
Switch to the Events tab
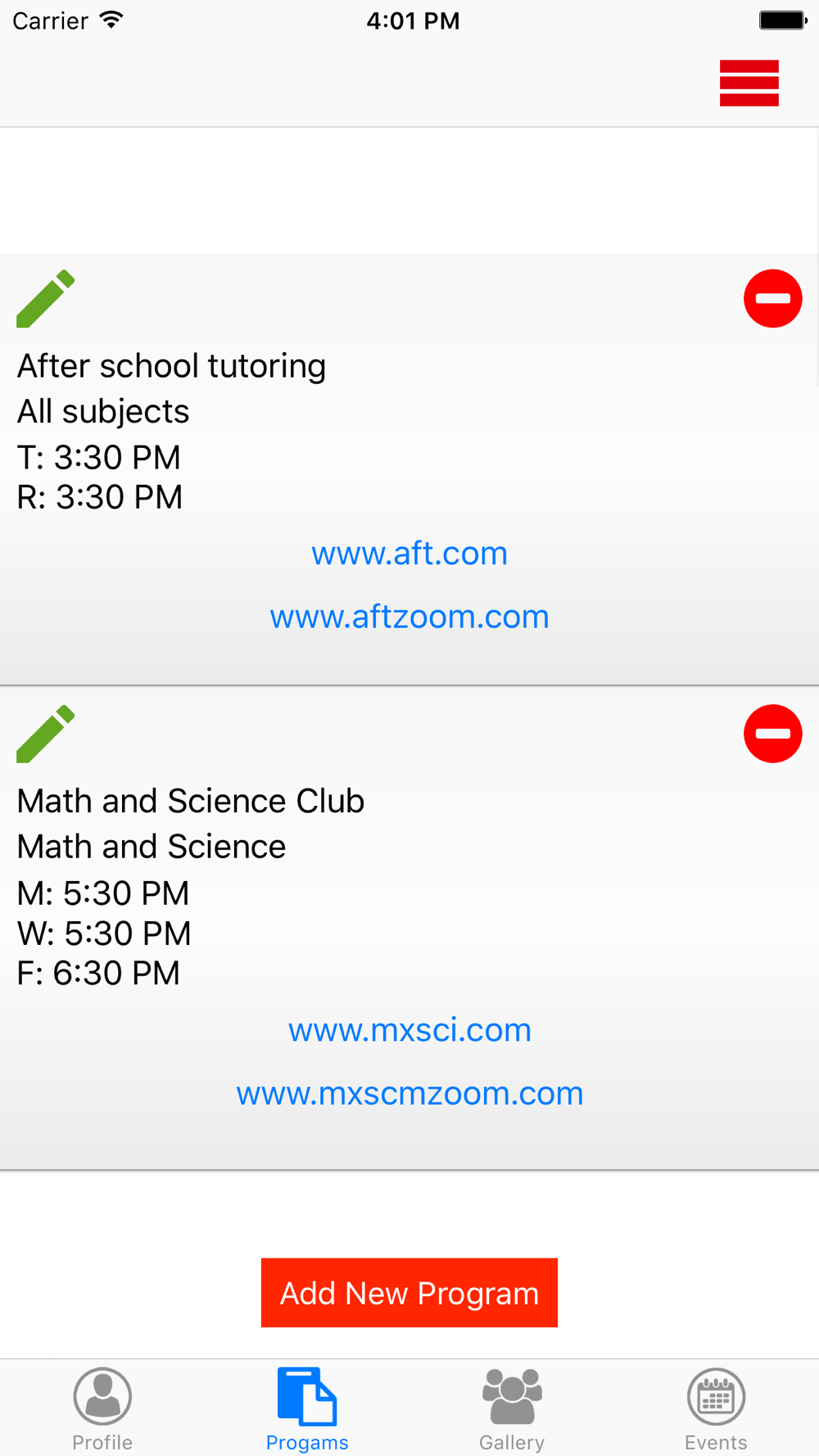[x=716, y=1409]
